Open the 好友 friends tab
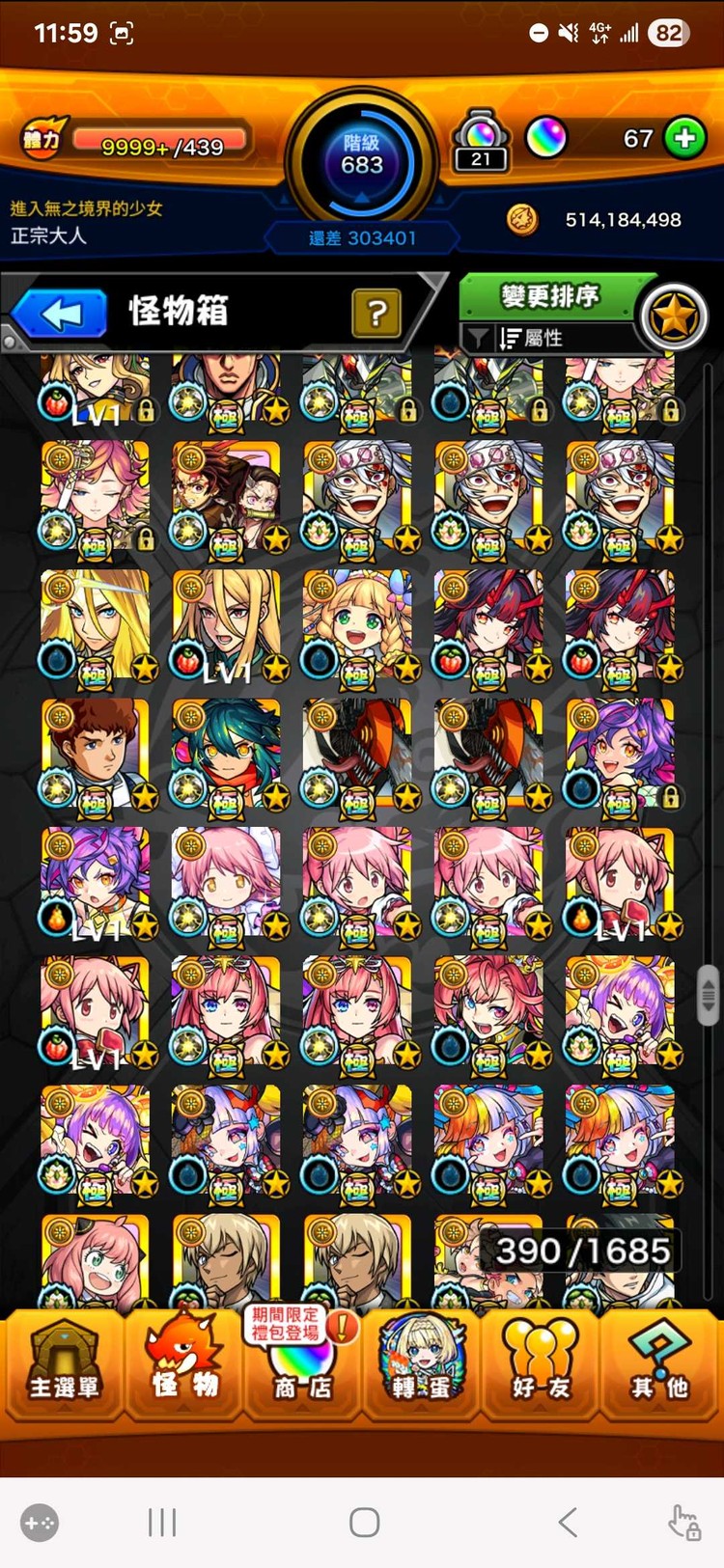724x1568 pixels. [541, 1365]
